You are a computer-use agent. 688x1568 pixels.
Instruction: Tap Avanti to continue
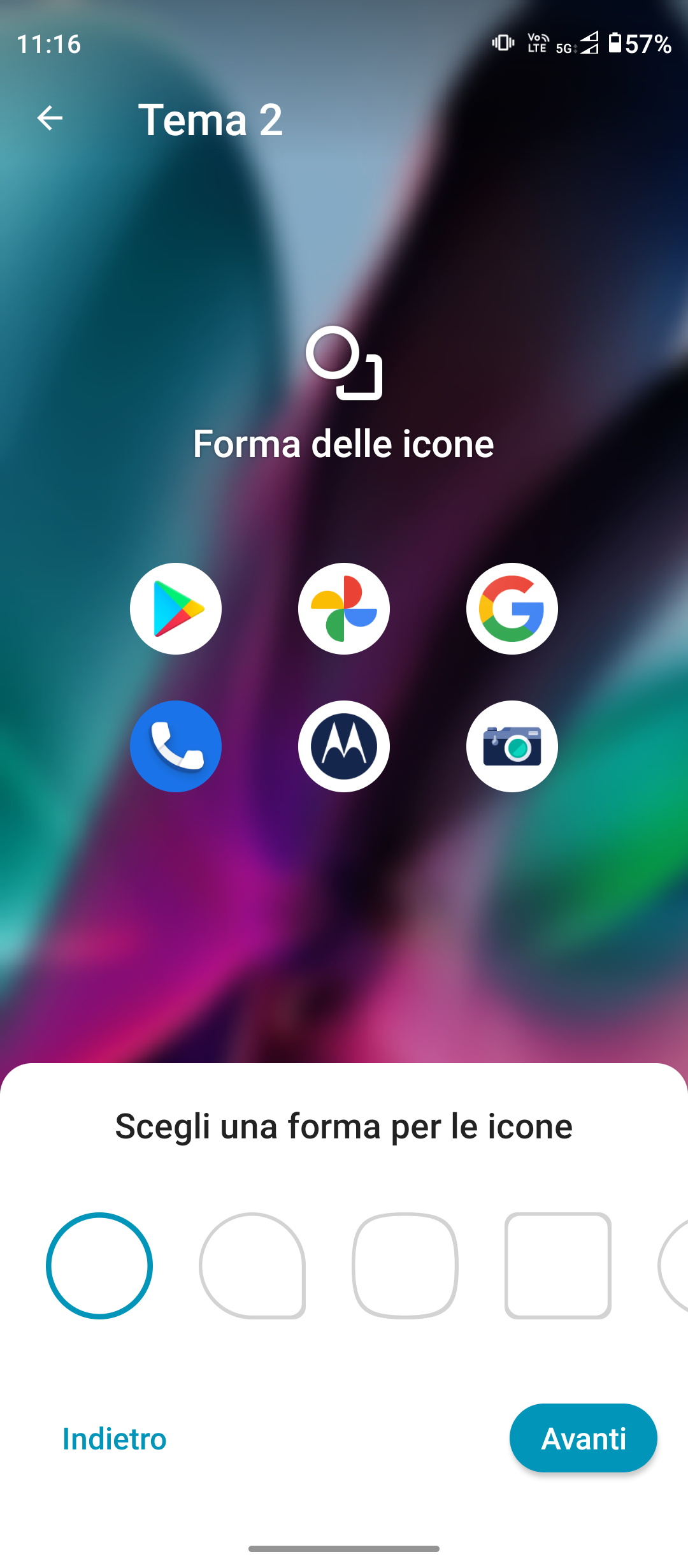coord(583,1438)
